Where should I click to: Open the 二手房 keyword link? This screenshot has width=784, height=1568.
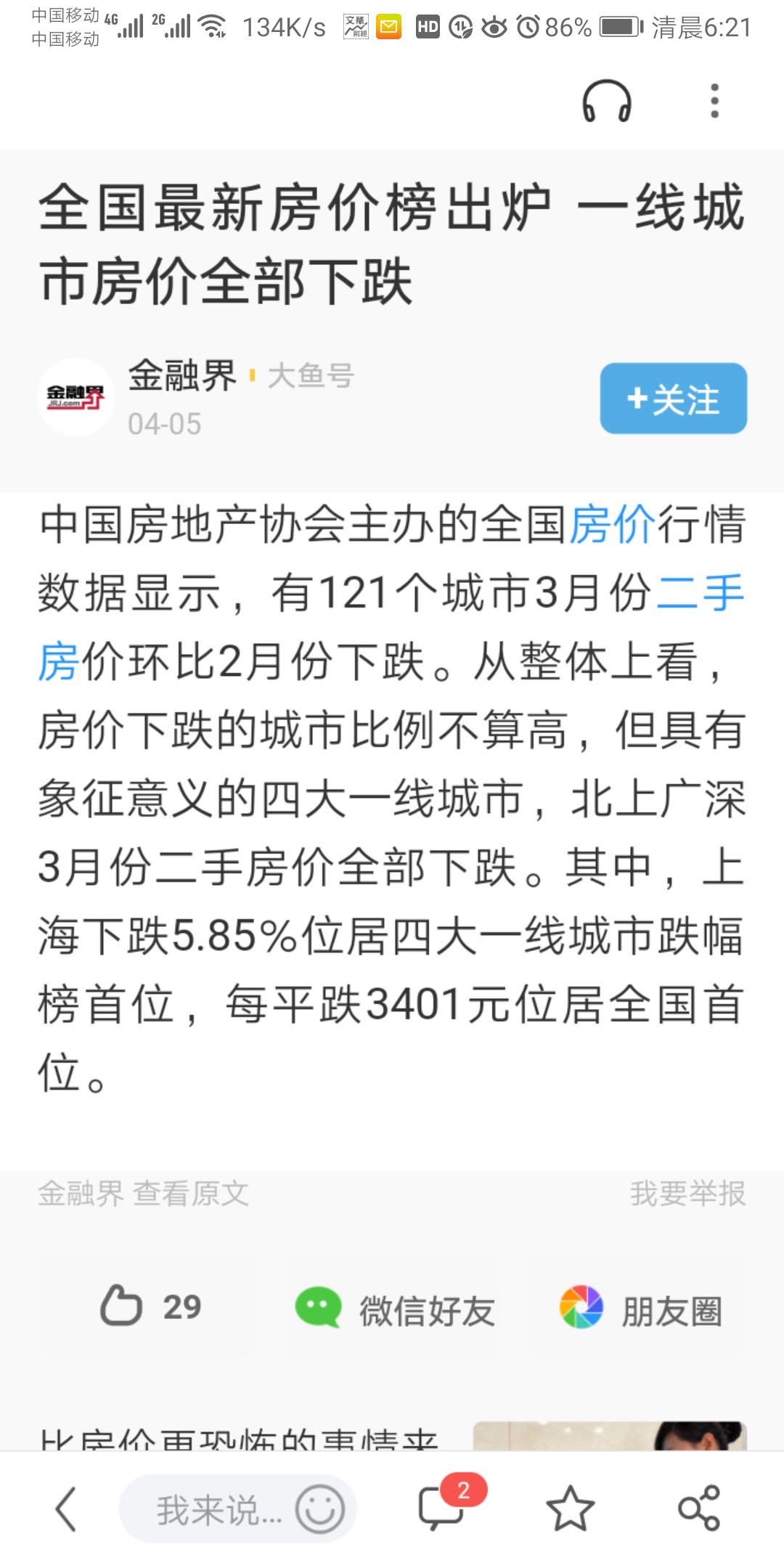(x=700, y=593)
